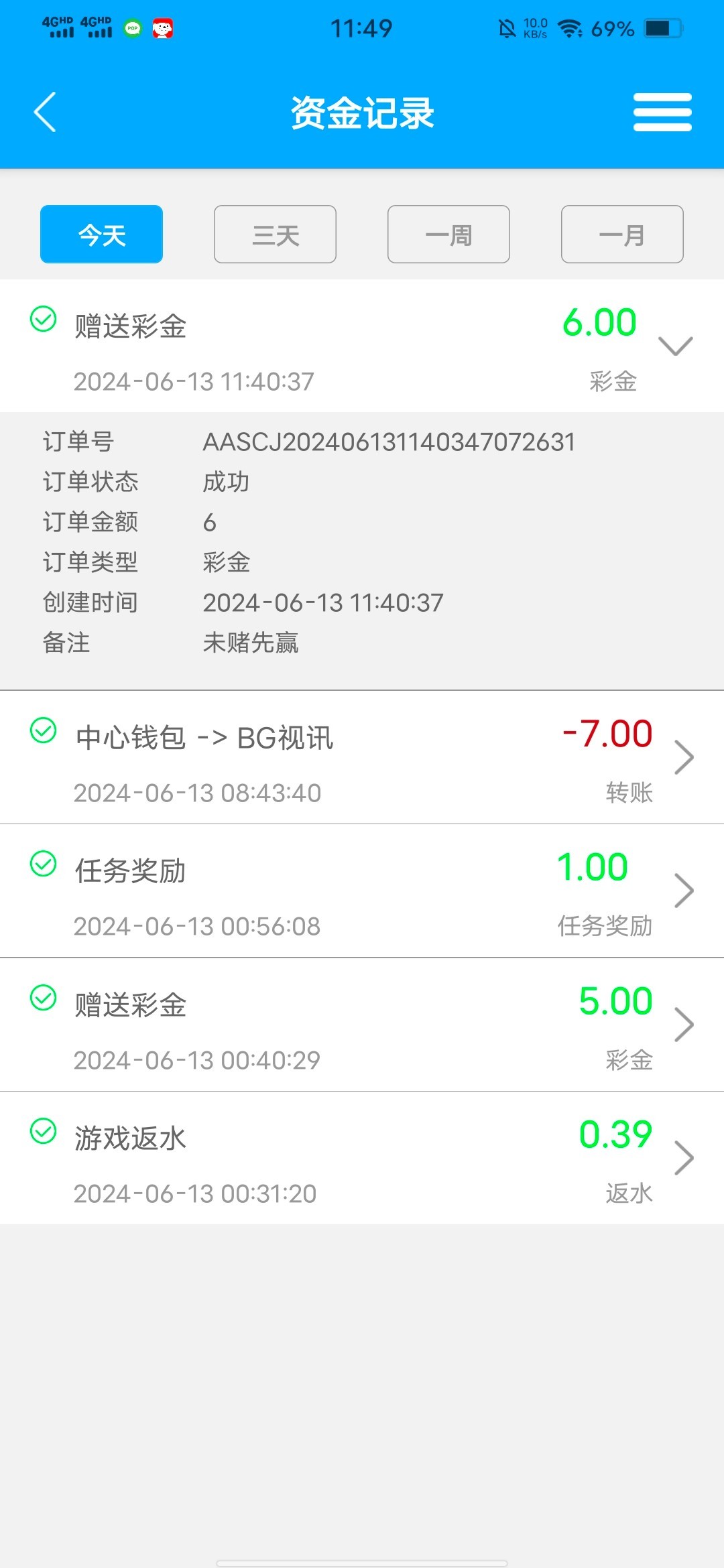Go back using the top-left arrow
Image resolution: width=724 pixels, height=1568 pixels.
(45, 112)
